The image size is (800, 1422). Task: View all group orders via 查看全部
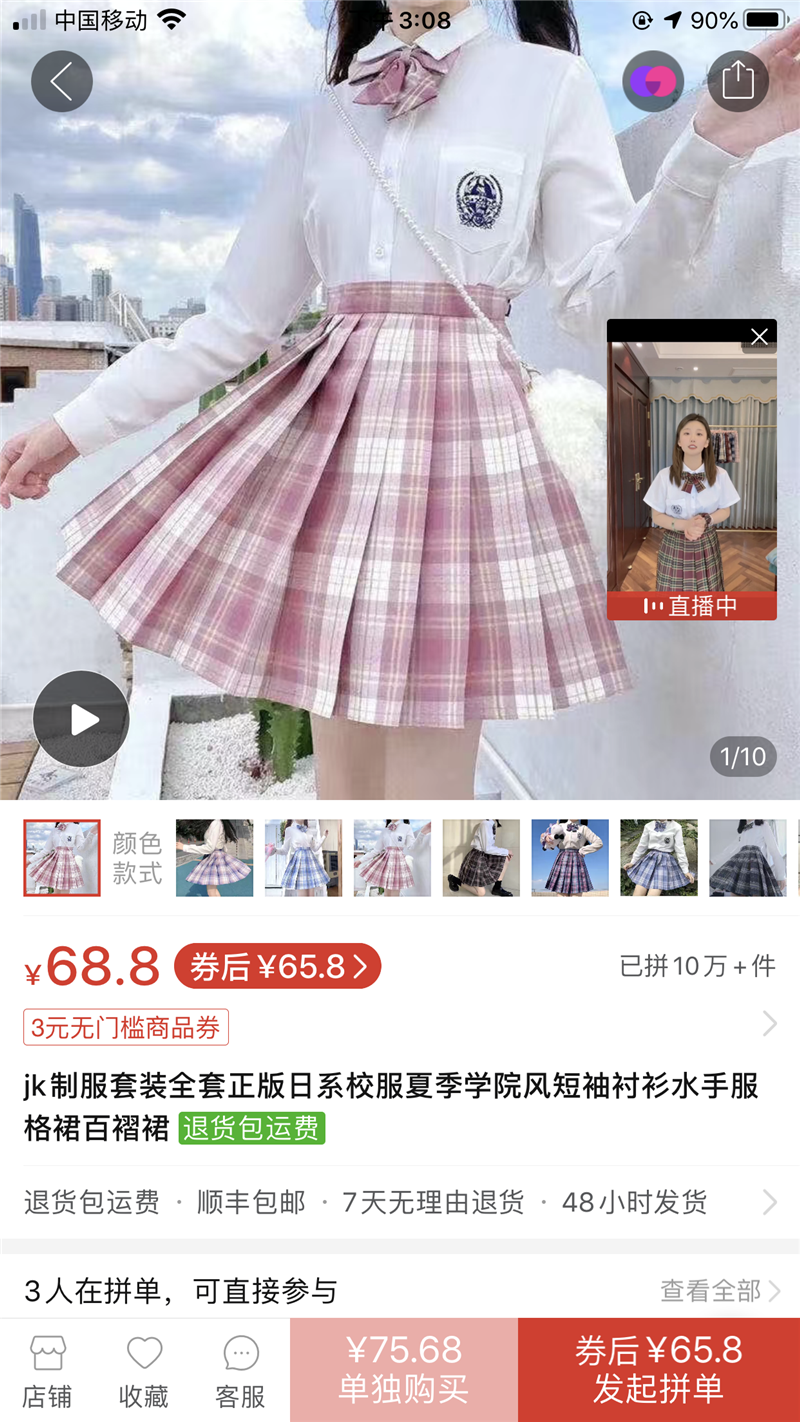718,1291
